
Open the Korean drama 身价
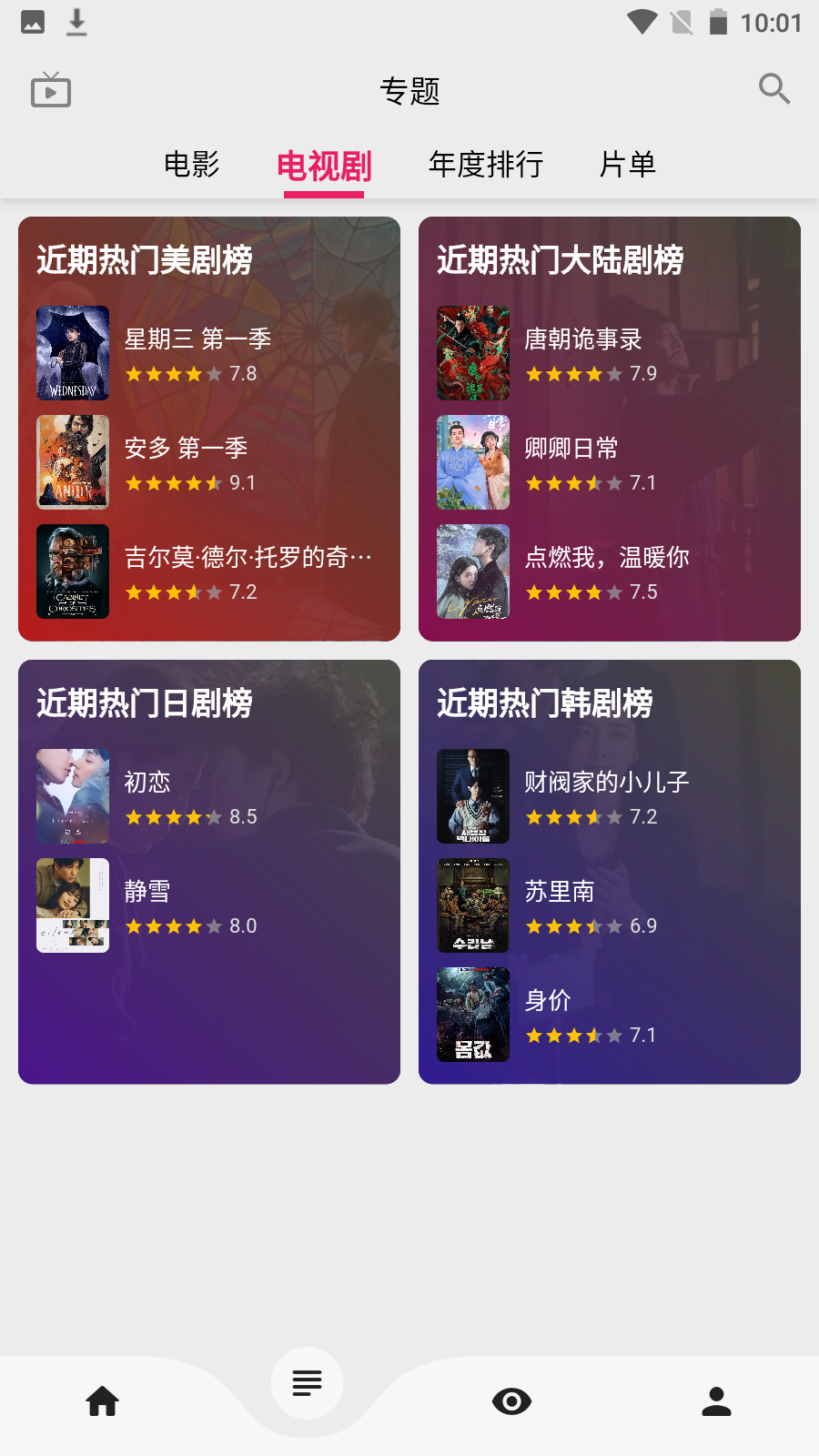(610, 1015)
